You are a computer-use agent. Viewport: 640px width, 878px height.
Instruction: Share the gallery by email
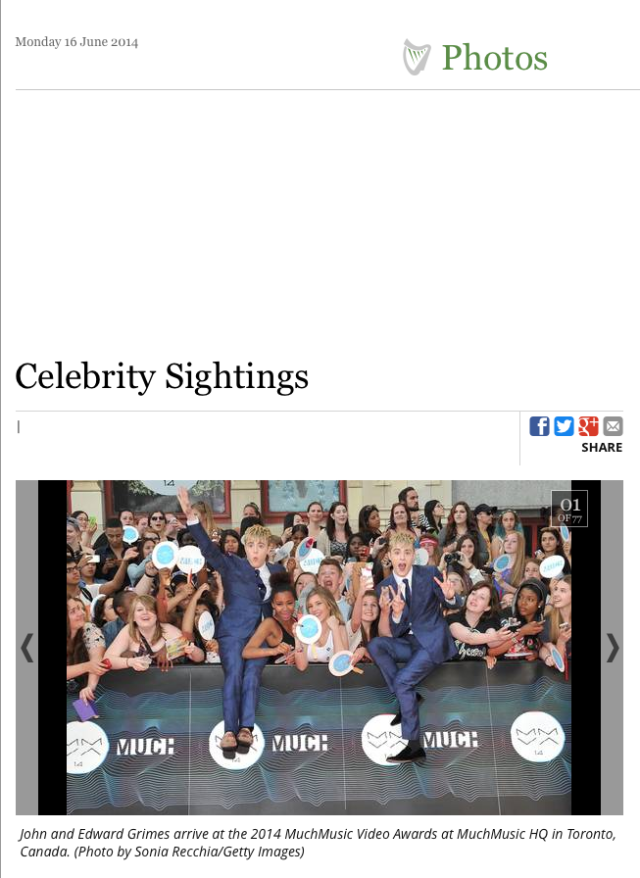click(613, 426)
